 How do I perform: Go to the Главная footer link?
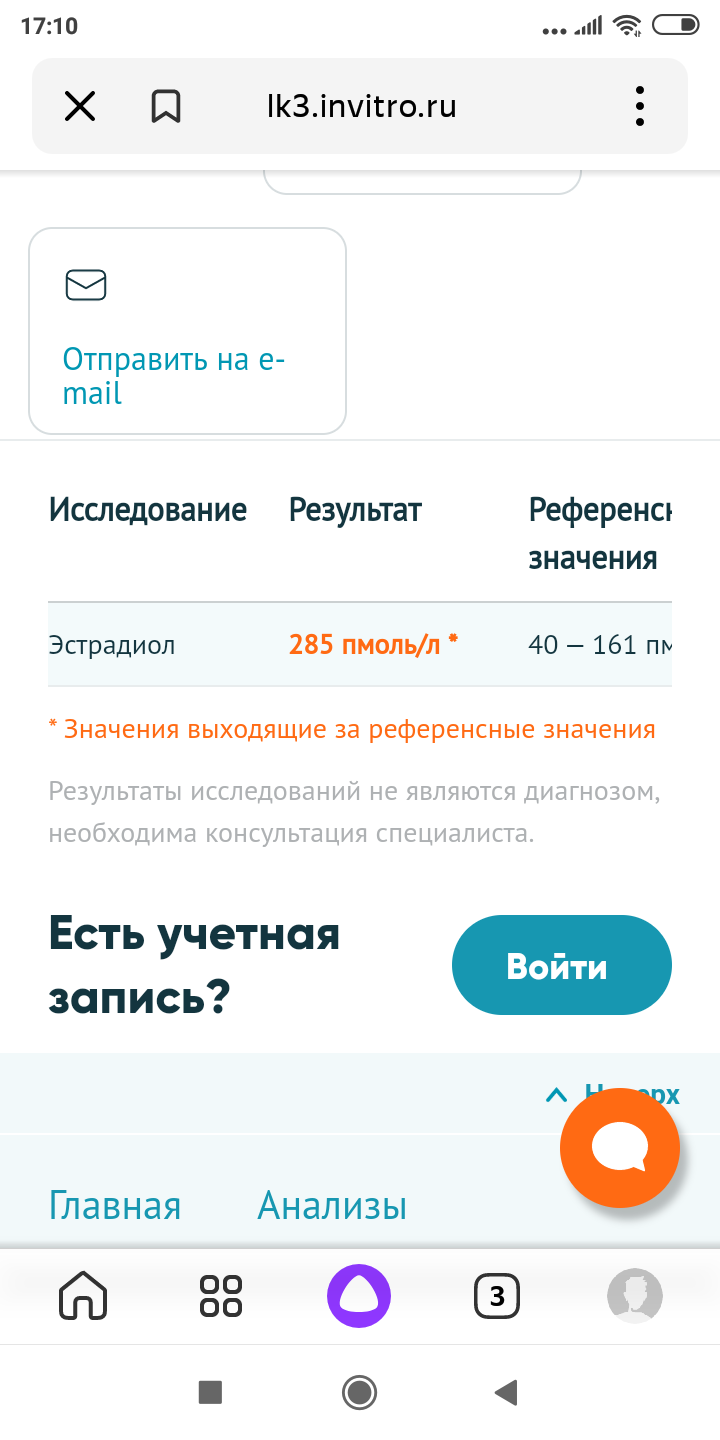115,1206
